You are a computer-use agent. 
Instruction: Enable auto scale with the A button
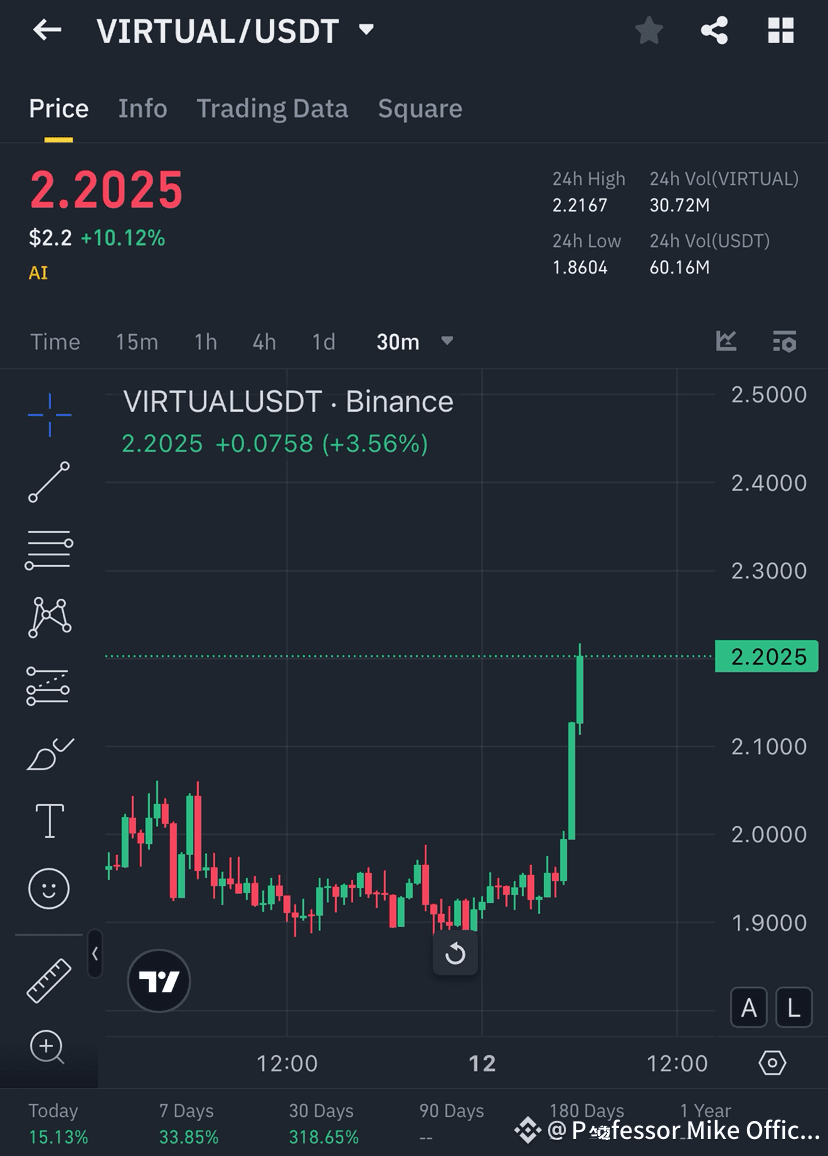[x=749, y=1007]
